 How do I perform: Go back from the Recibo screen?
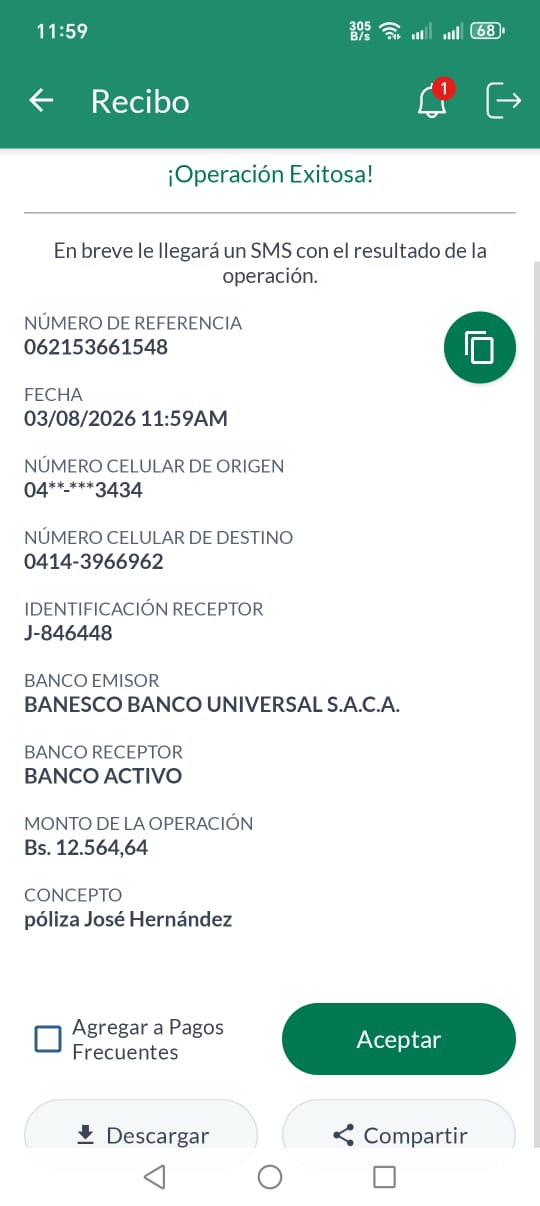pyautogui.click(x=41, y=101)
